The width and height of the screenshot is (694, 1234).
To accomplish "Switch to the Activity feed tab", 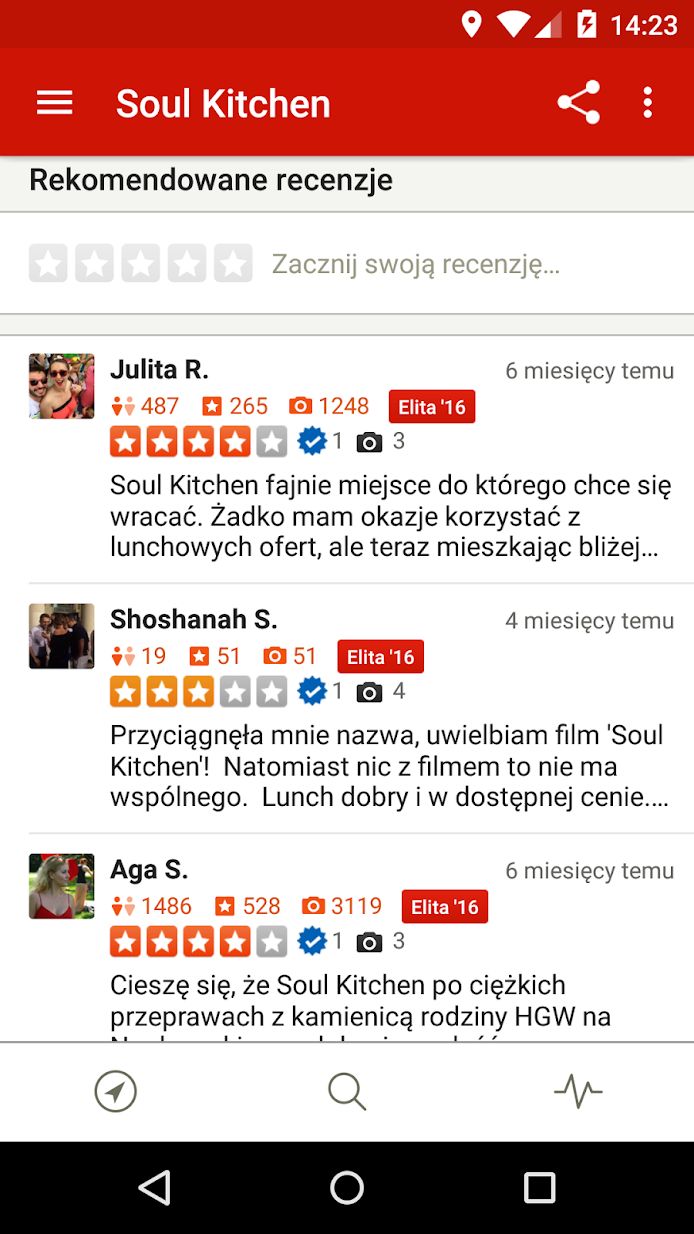I will point(578,1091).
